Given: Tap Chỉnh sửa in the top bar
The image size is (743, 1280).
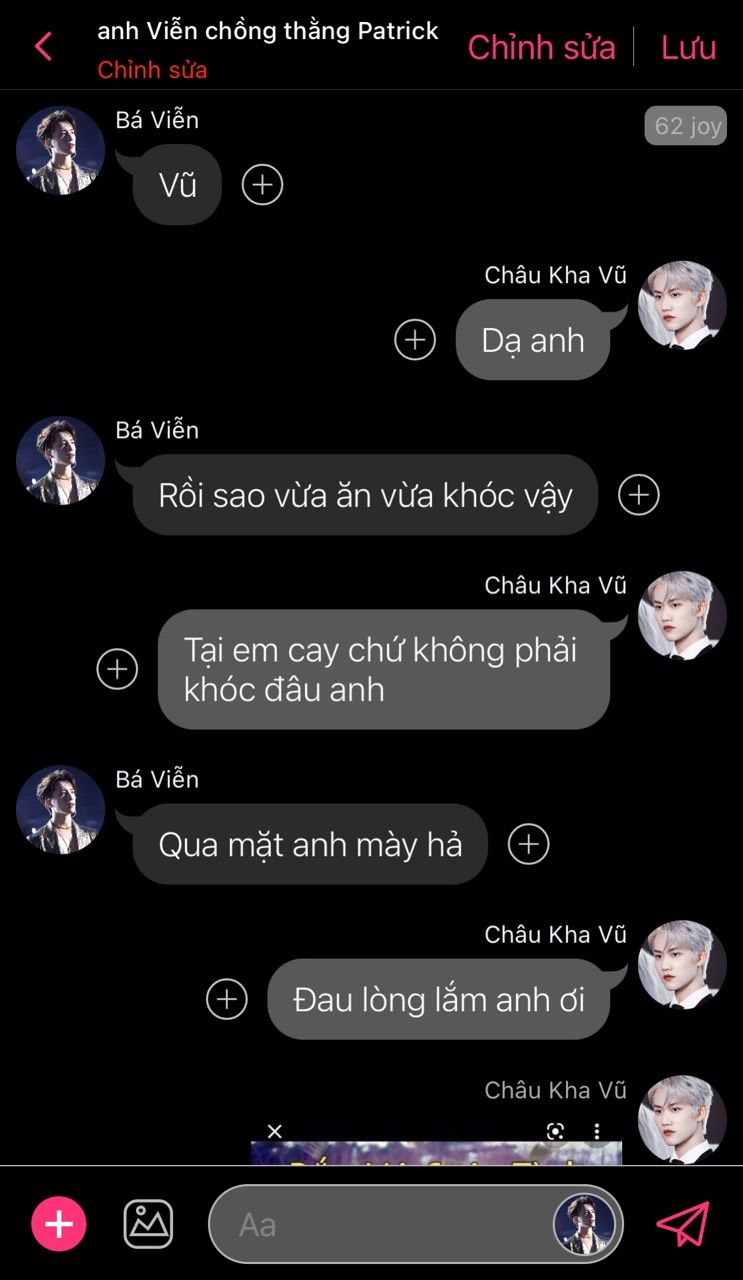Looking at the screenshot, I should coord(541,47).
